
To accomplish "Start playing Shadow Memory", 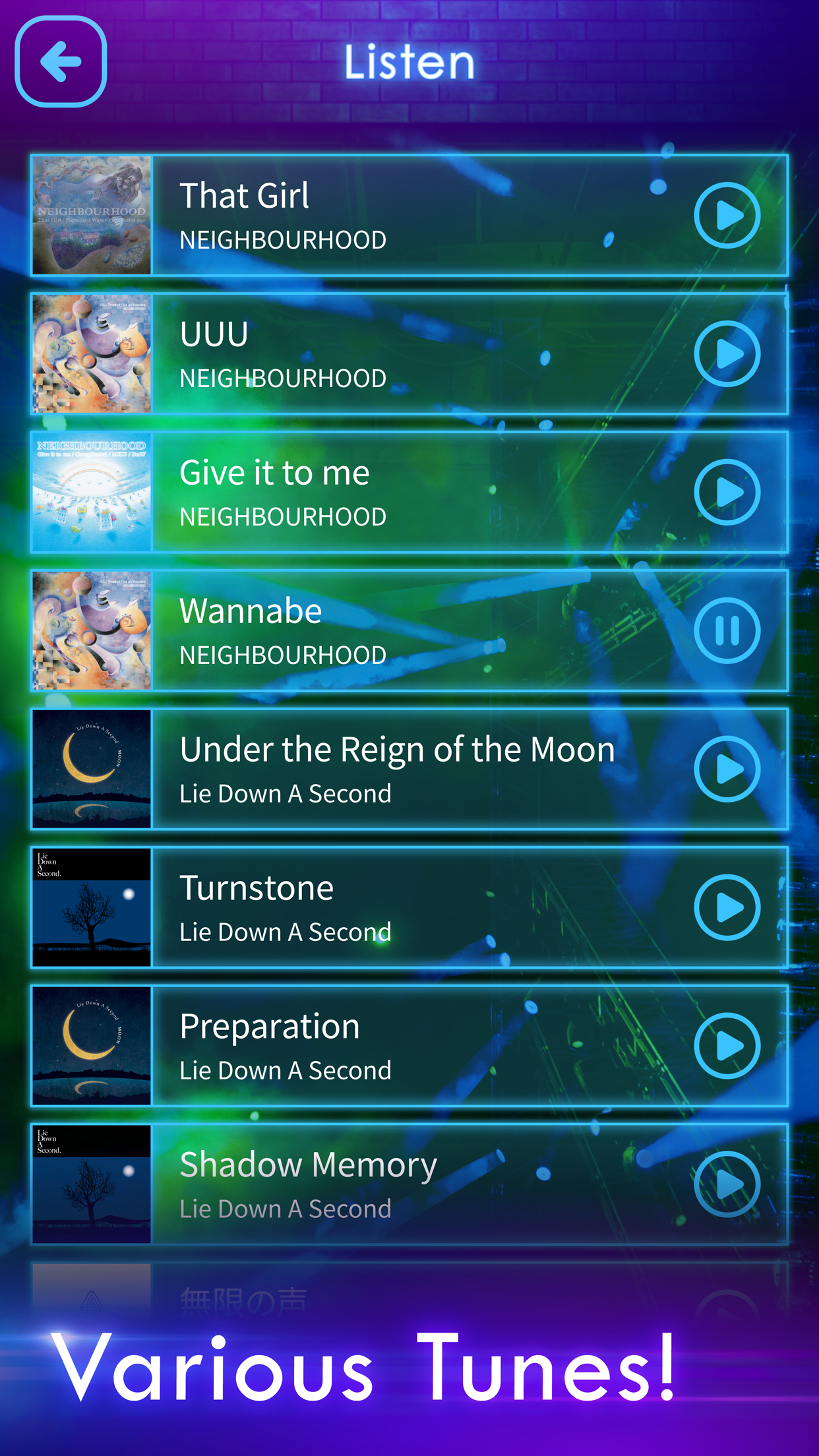I will pos(727,1184).
